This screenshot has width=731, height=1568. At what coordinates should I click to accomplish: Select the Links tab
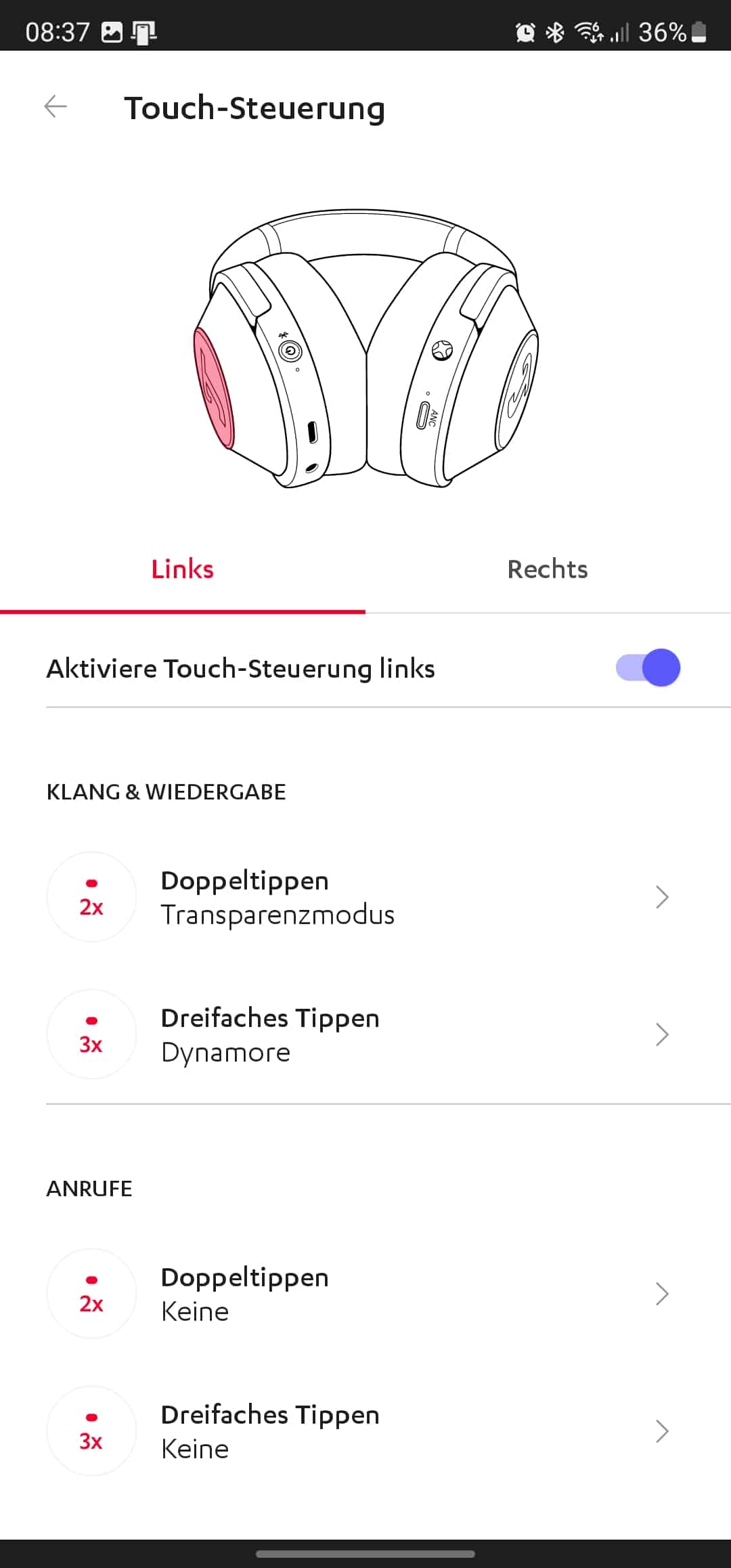pyautogui.click(x=183, y=570)
